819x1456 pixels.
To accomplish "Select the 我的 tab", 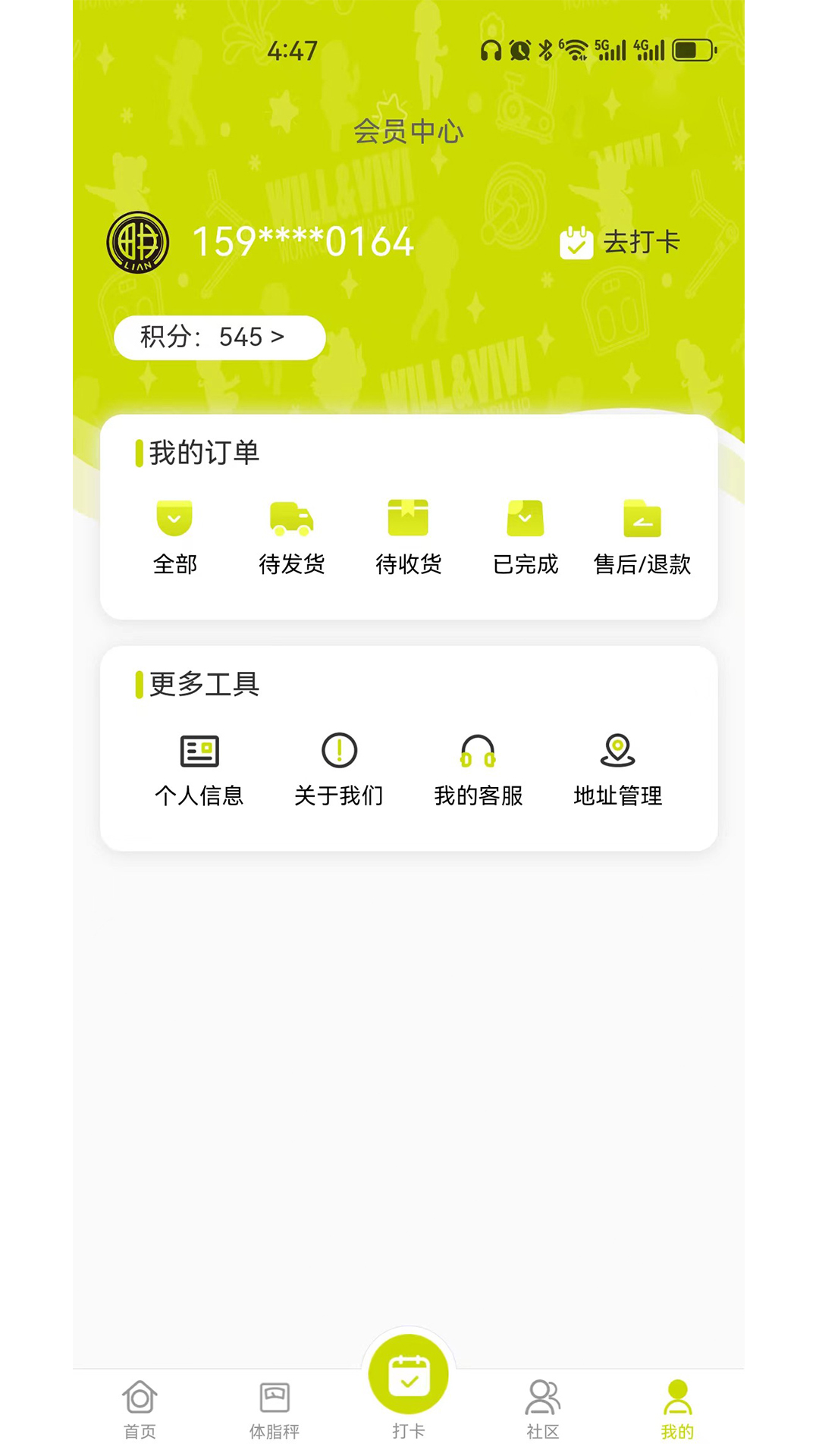I will point(677,1409).
